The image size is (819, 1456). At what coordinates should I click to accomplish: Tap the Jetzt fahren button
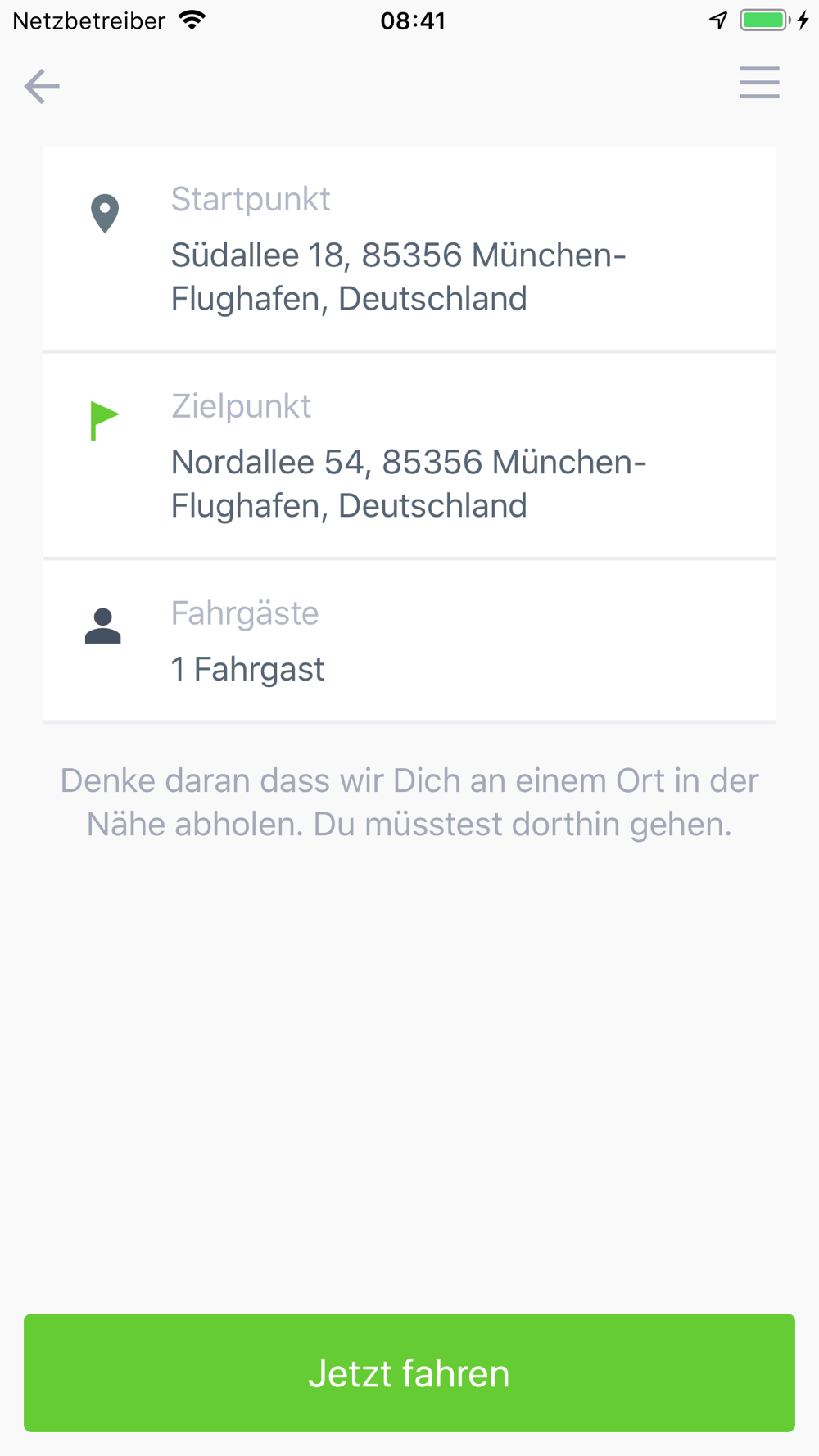pyautogui.click(x=409, y=1372)
